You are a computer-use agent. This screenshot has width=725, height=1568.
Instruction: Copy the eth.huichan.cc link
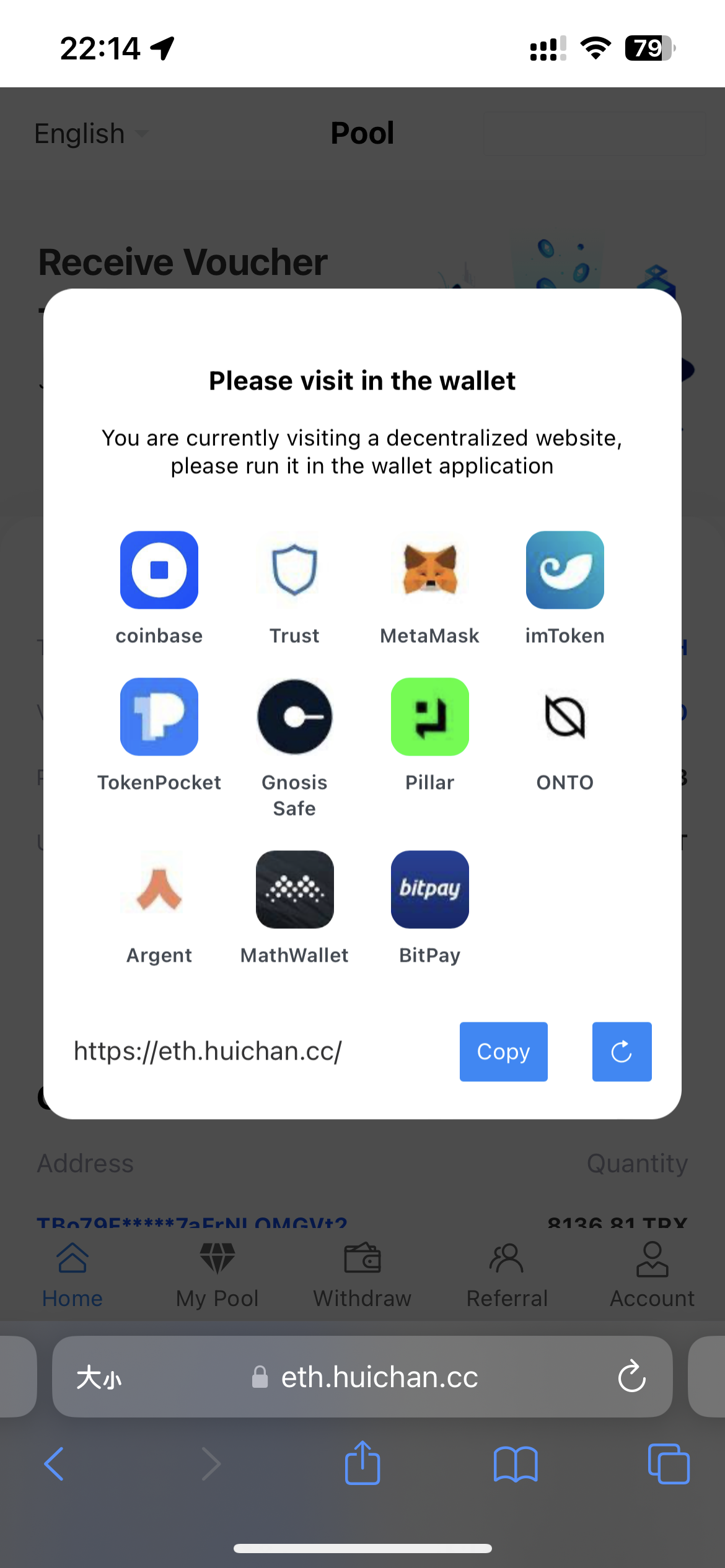[x=503, y=1052]
